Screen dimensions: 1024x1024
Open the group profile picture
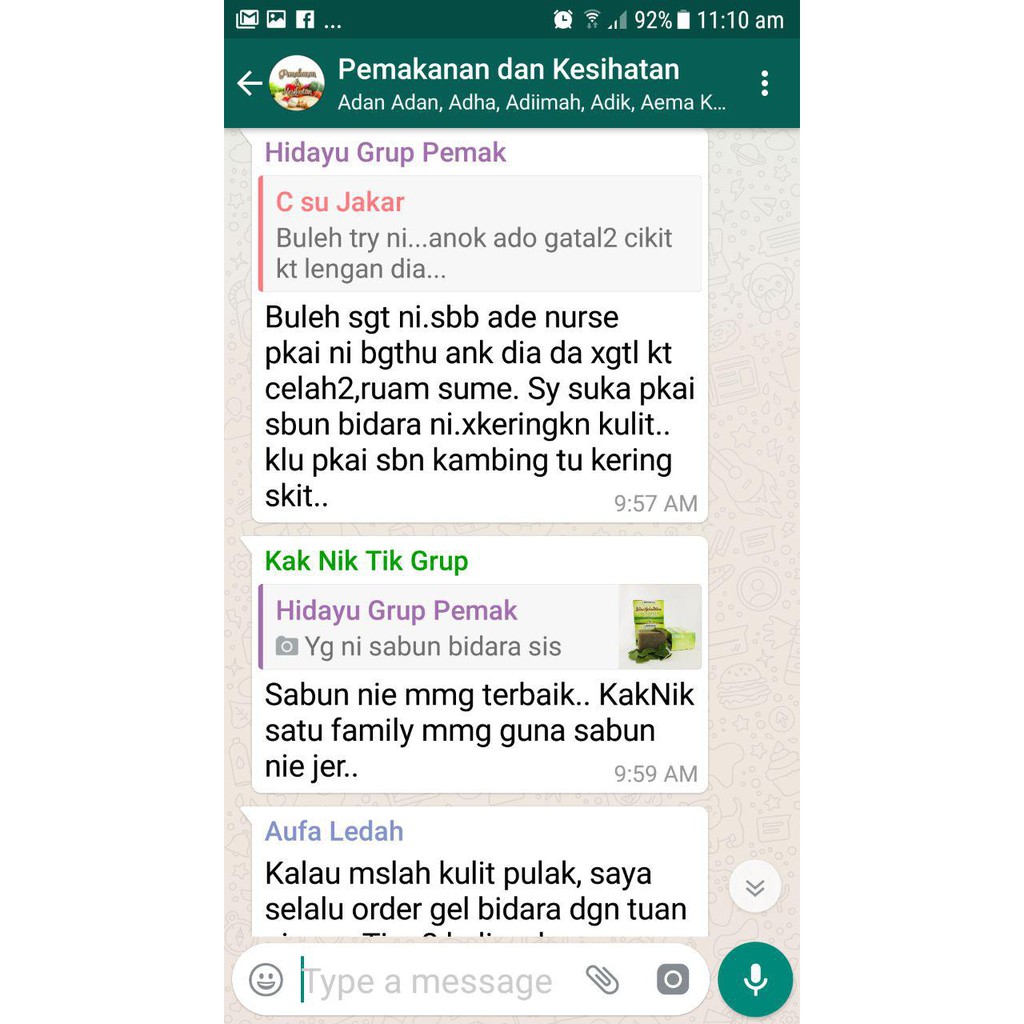tap(297, 83)
